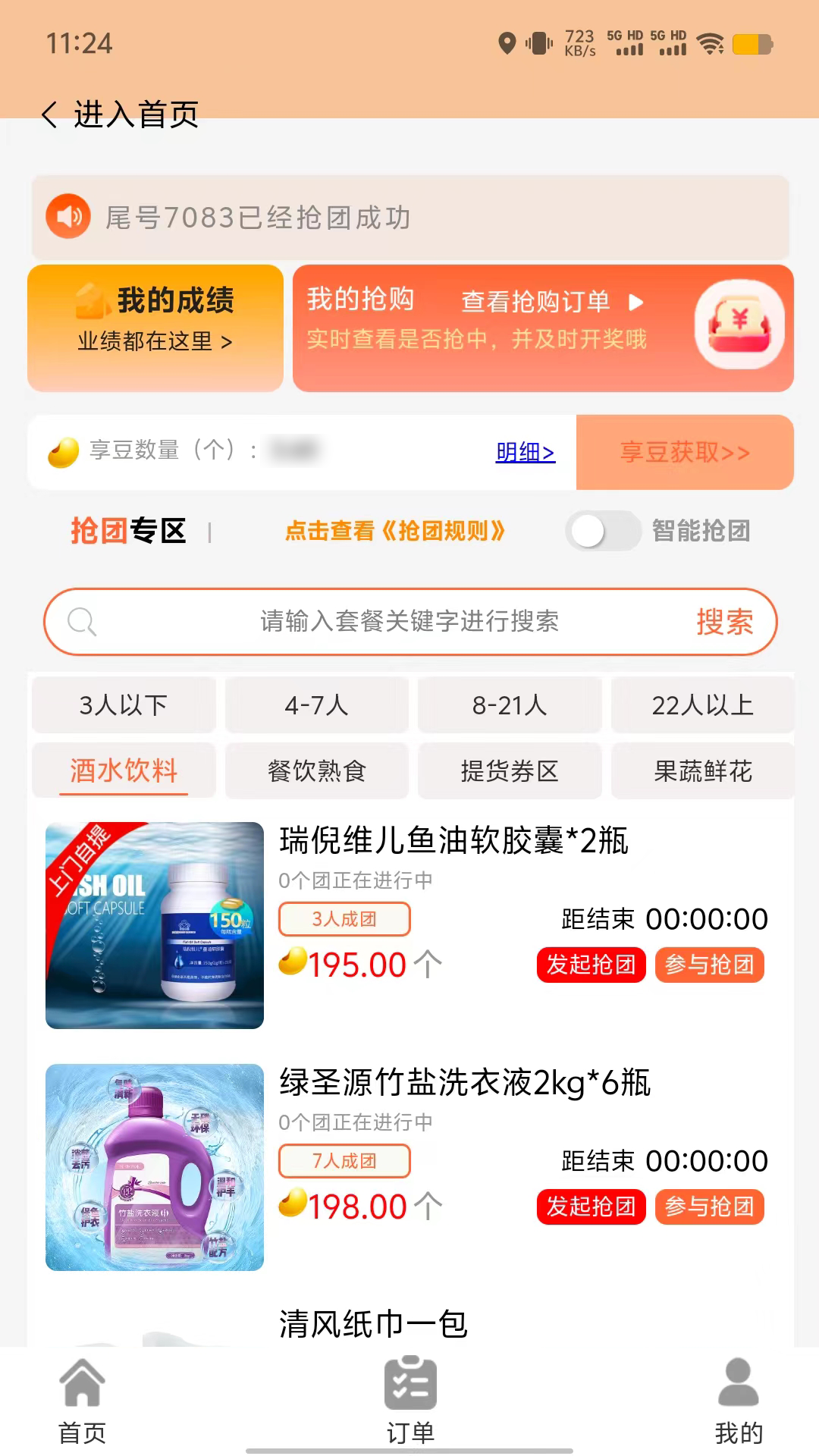Switch to the 餐饮熟食 category

click(317, 771)
